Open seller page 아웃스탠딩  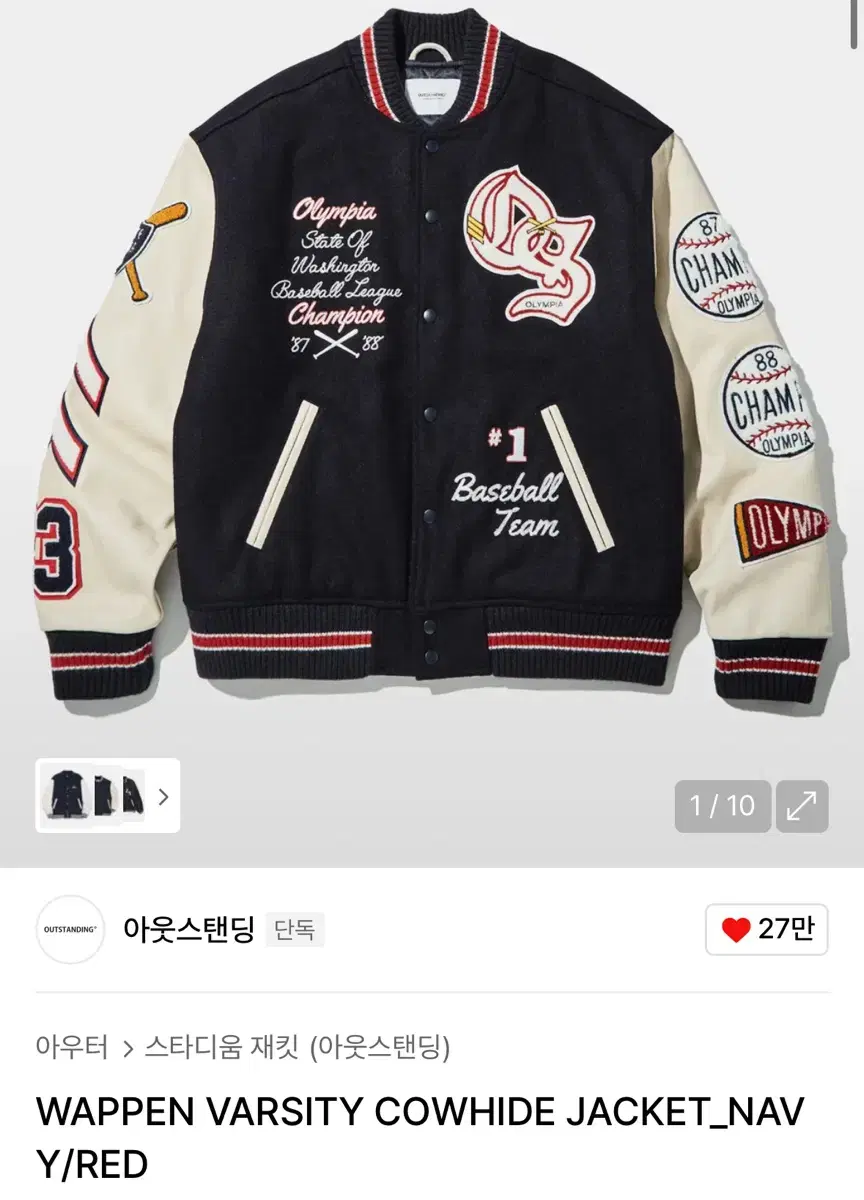click(186, 928)
